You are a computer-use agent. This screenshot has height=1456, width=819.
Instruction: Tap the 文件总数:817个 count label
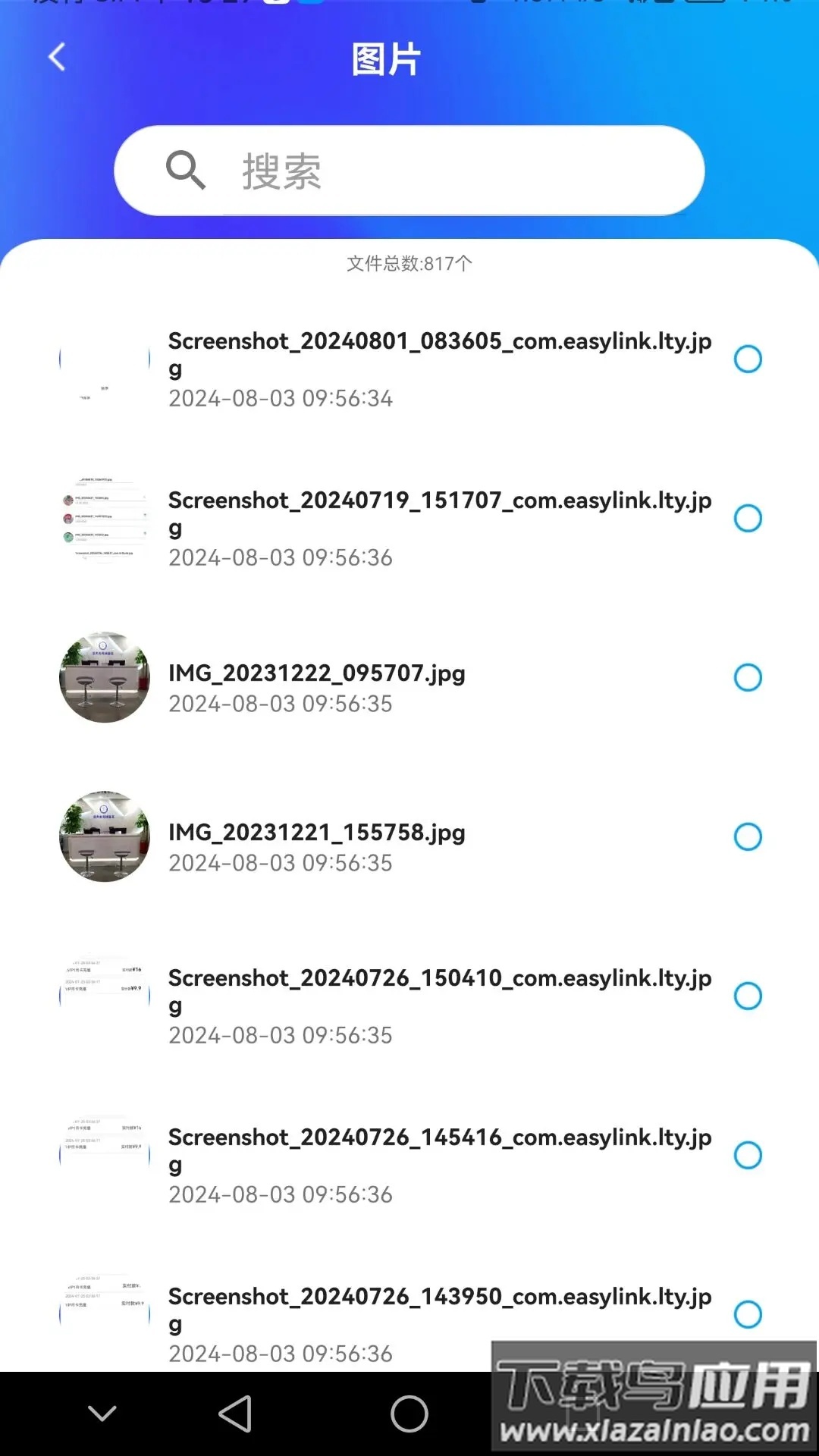409,264
